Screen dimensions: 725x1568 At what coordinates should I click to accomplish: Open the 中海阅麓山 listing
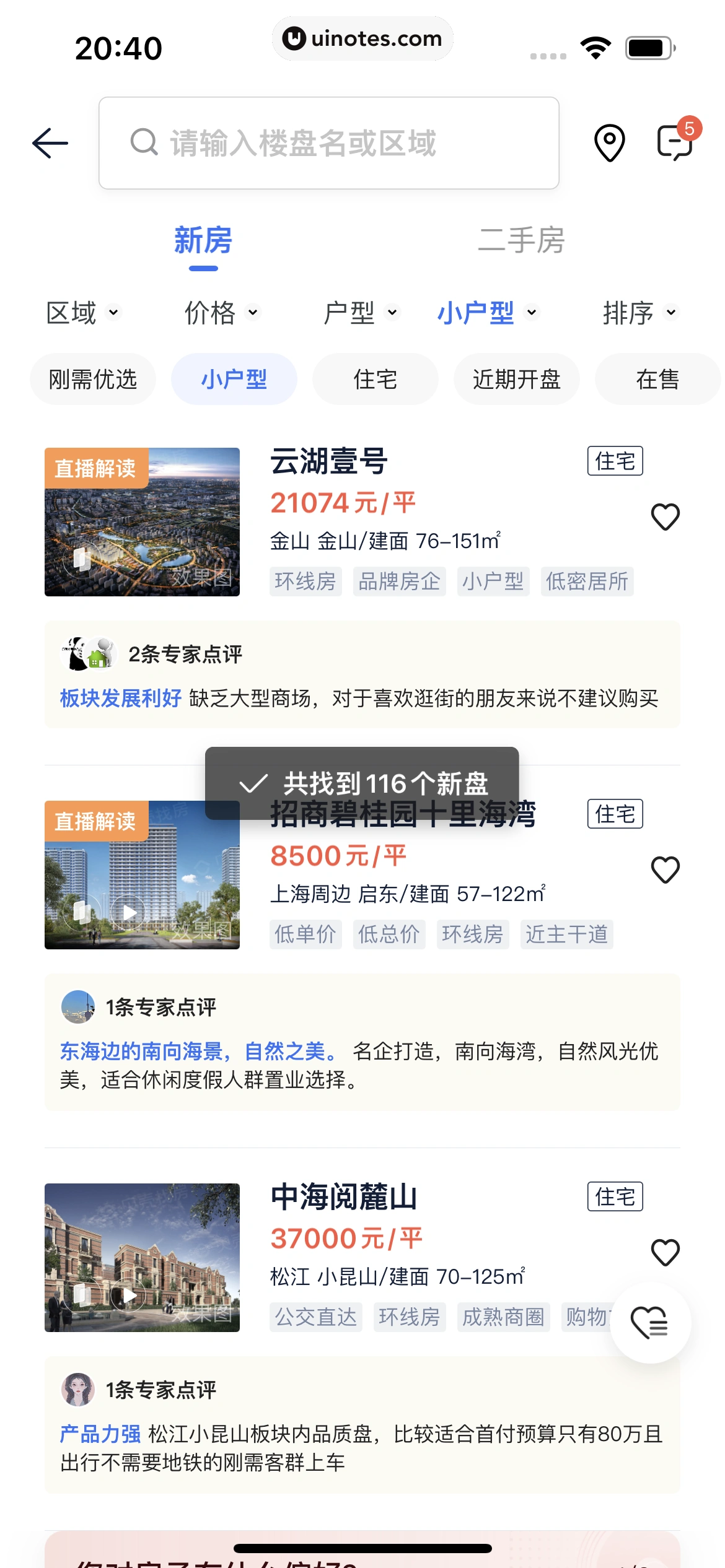click(x=344, y=1196)
